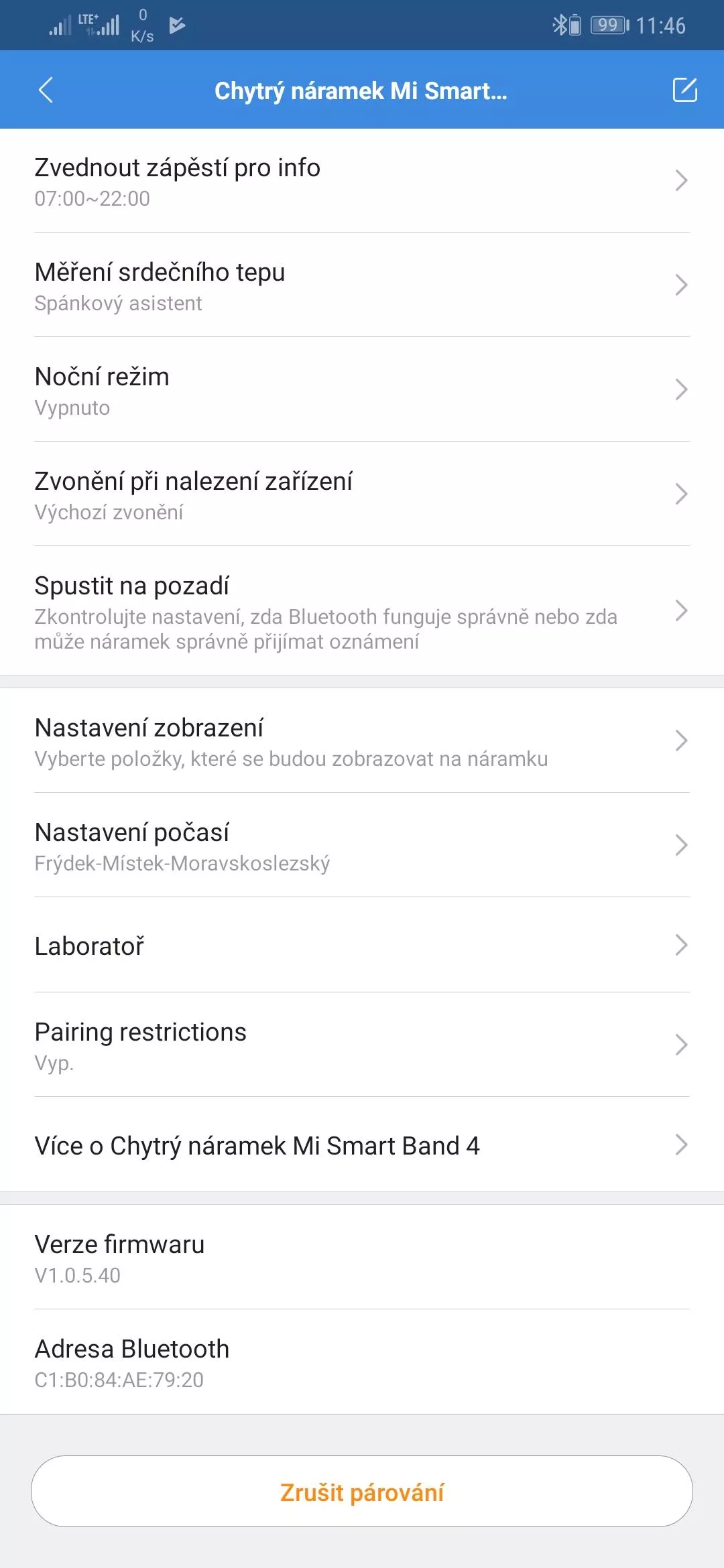Tap the Zrušit párování button

tap(362, 1492)
